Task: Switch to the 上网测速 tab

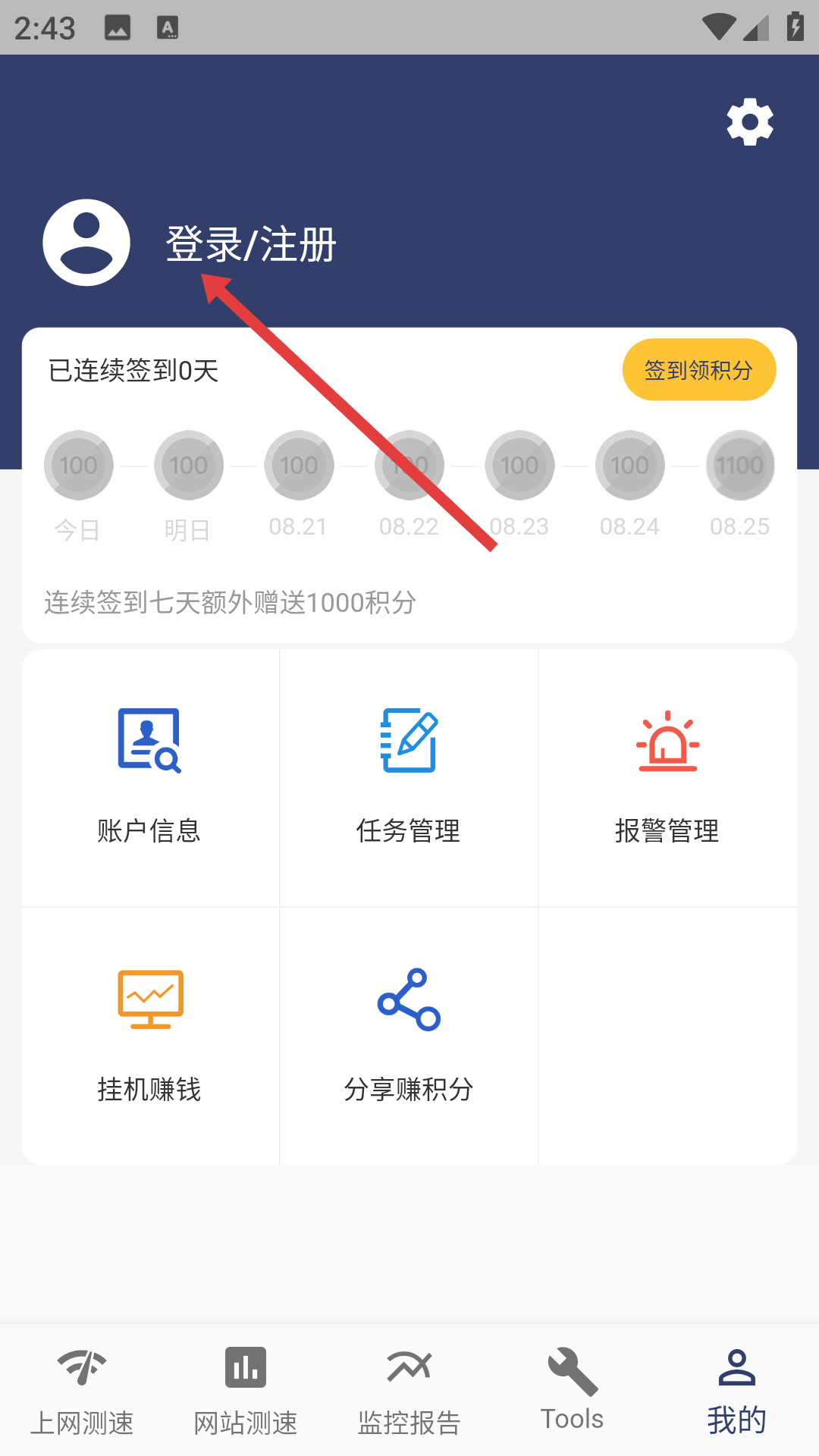Action: tap(82, 1392)
